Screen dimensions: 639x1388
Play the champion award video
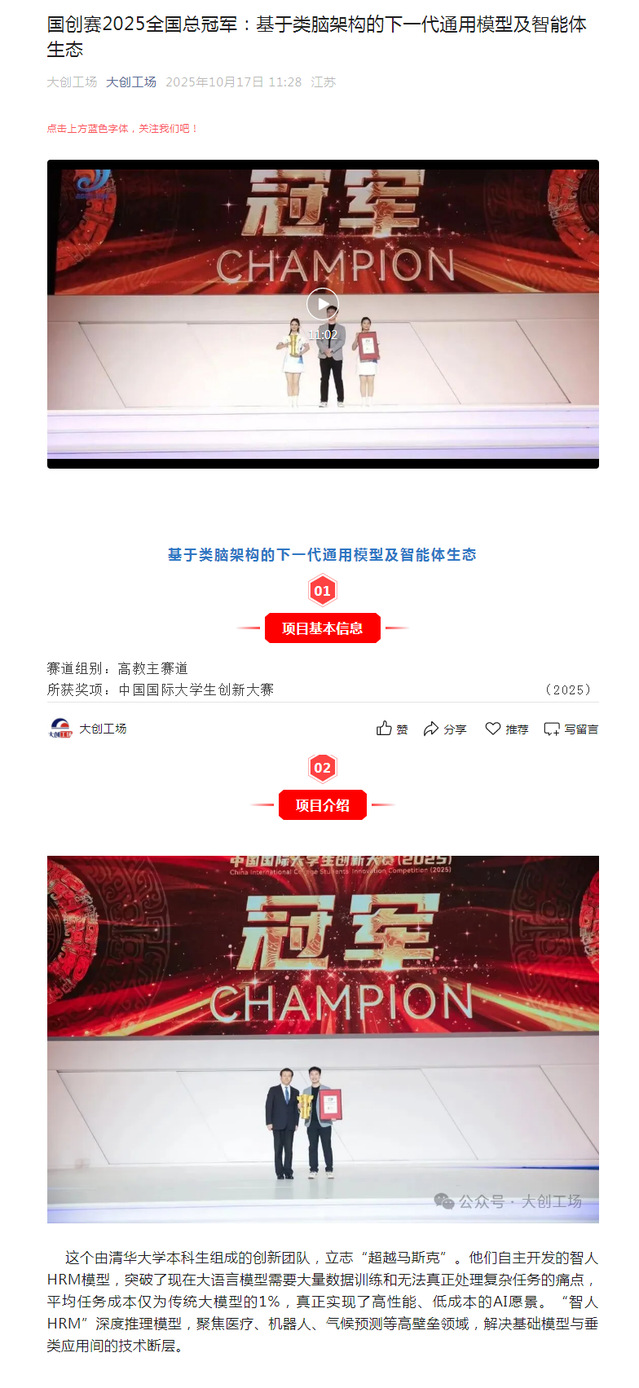coord(322,304)
